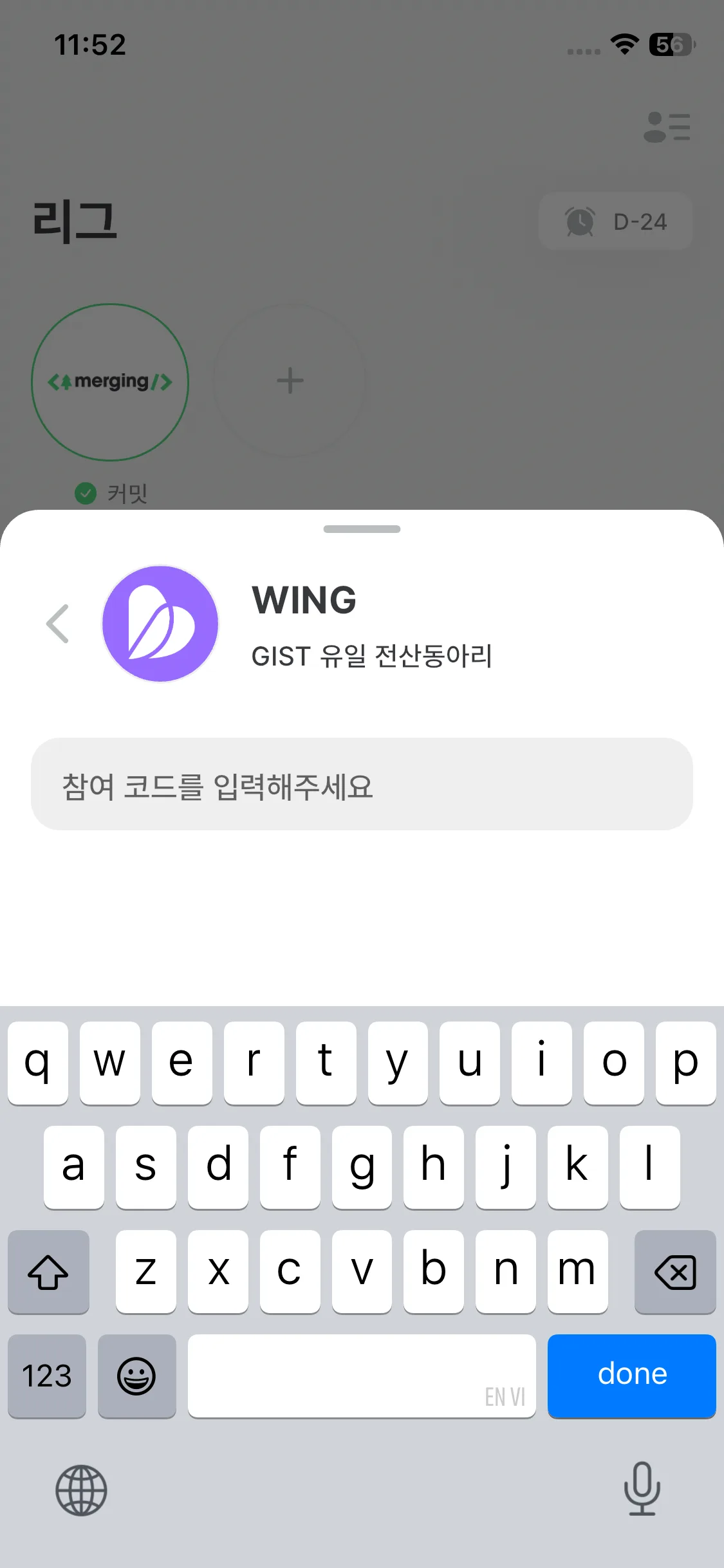This screenshot has height=1568, width=724.
Task: Switch to the 123 numeric keyboard
Action: (47, 1375)
